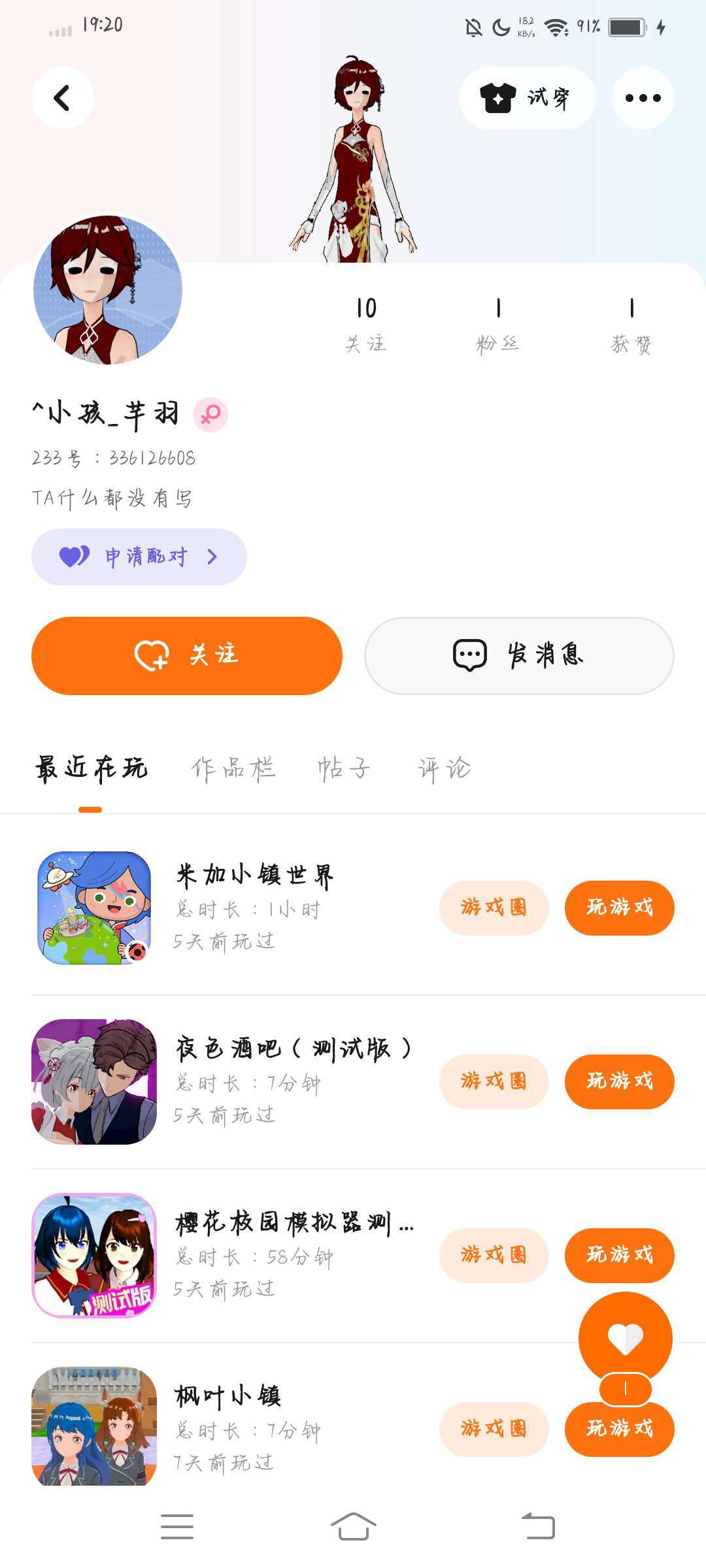The height and width of the screenshot is (1568, 706).
Task: Go back using the top-left arrow
Action: click(x=62, y=98)
